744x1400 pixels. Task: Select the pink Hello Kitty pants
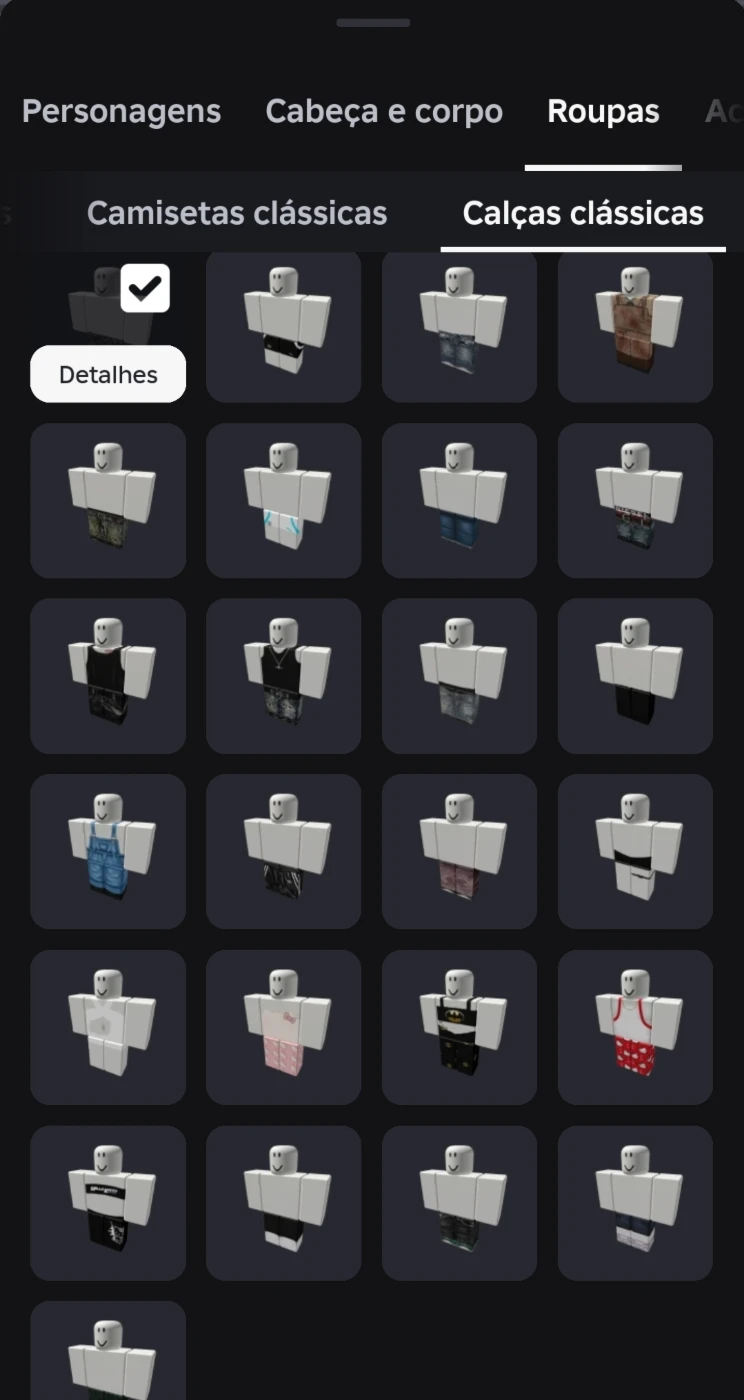284,1027
